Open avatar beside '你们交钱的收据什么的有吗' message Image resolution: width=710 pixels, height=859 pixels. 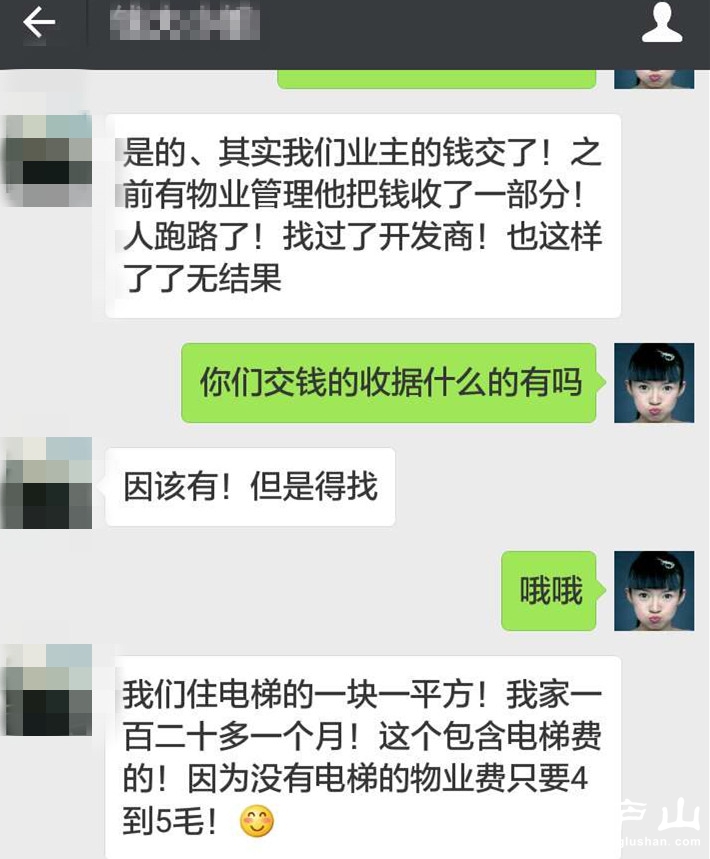pyautogui.click(x=654, y=382)
